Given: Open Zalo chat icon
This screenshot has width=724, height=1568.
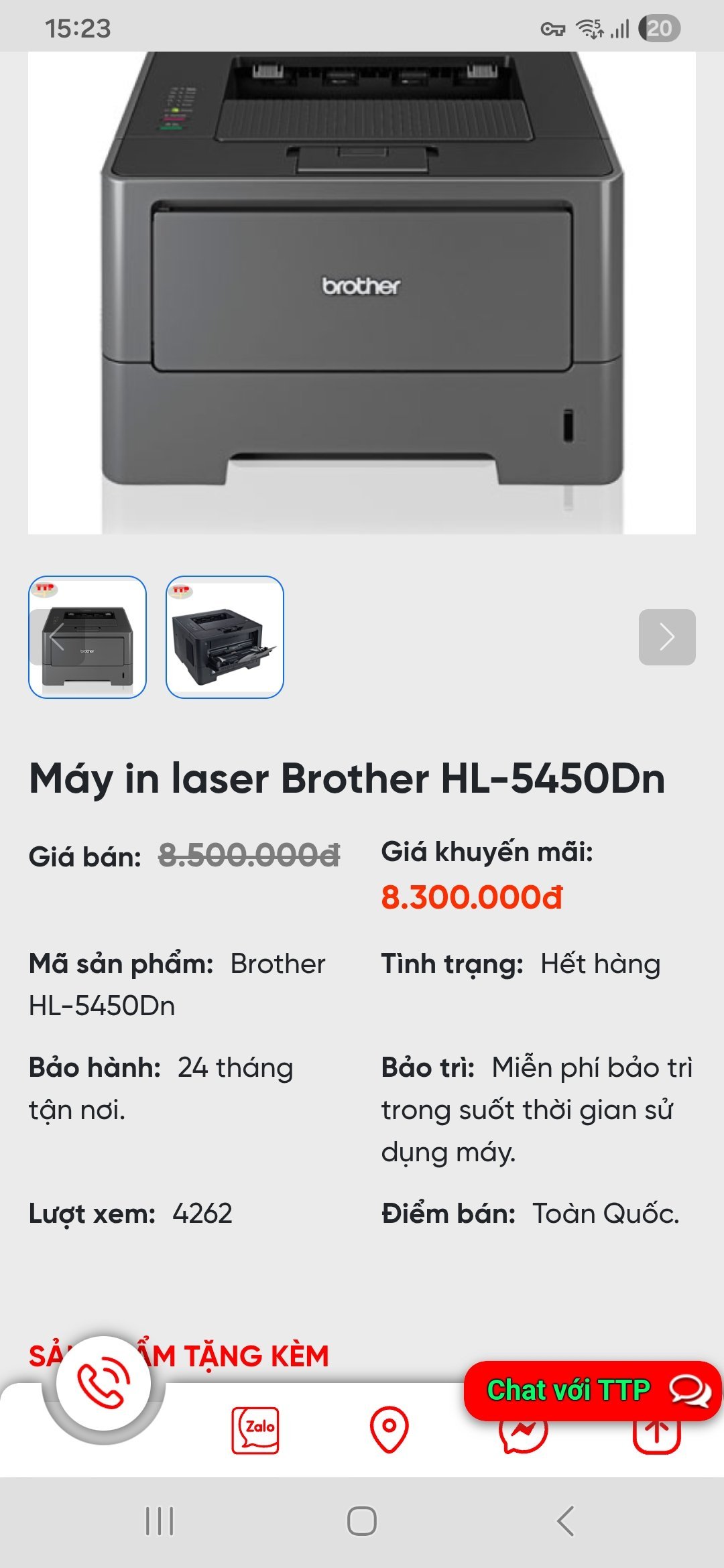Looking at the screenshot, I should 255,1430.
